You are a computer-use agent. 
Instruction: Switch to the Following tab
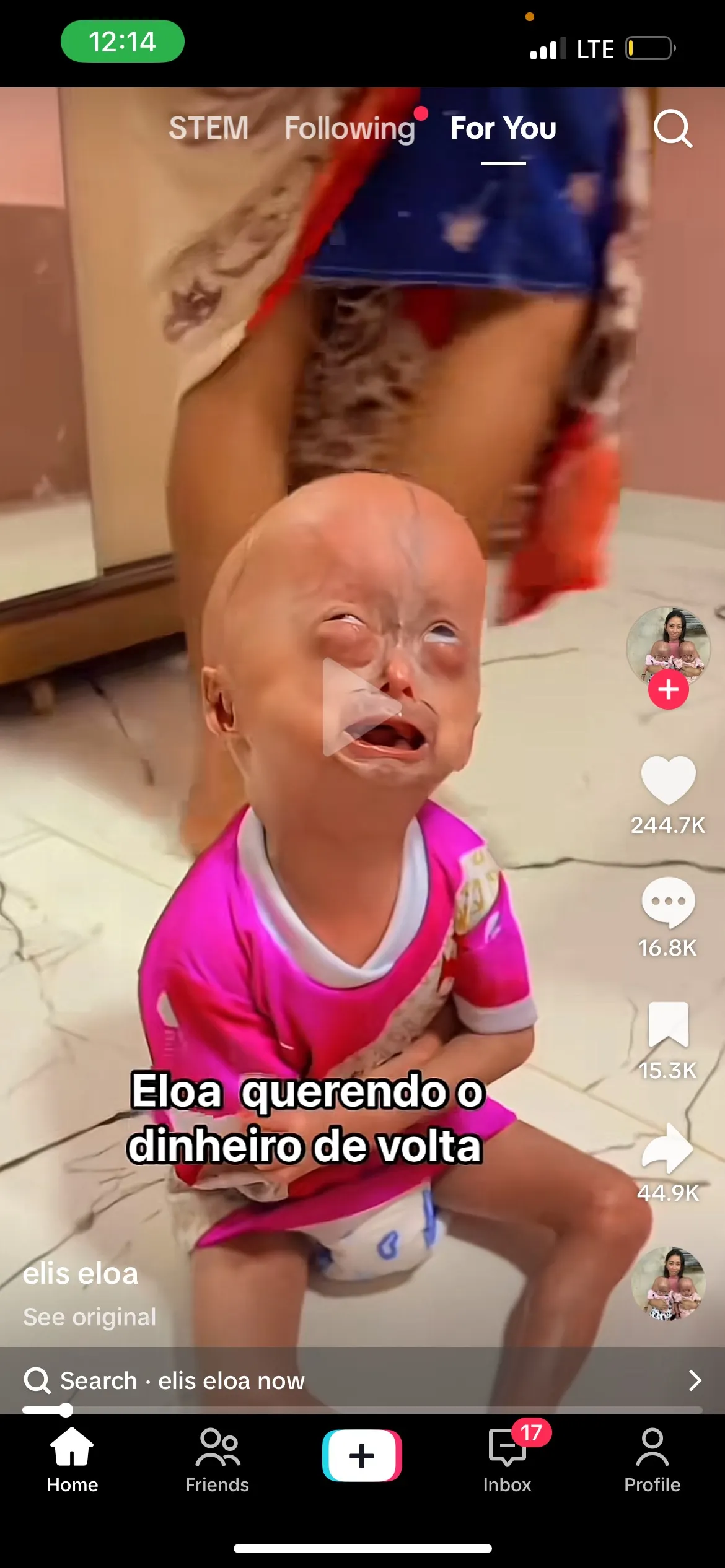[350, 128]
